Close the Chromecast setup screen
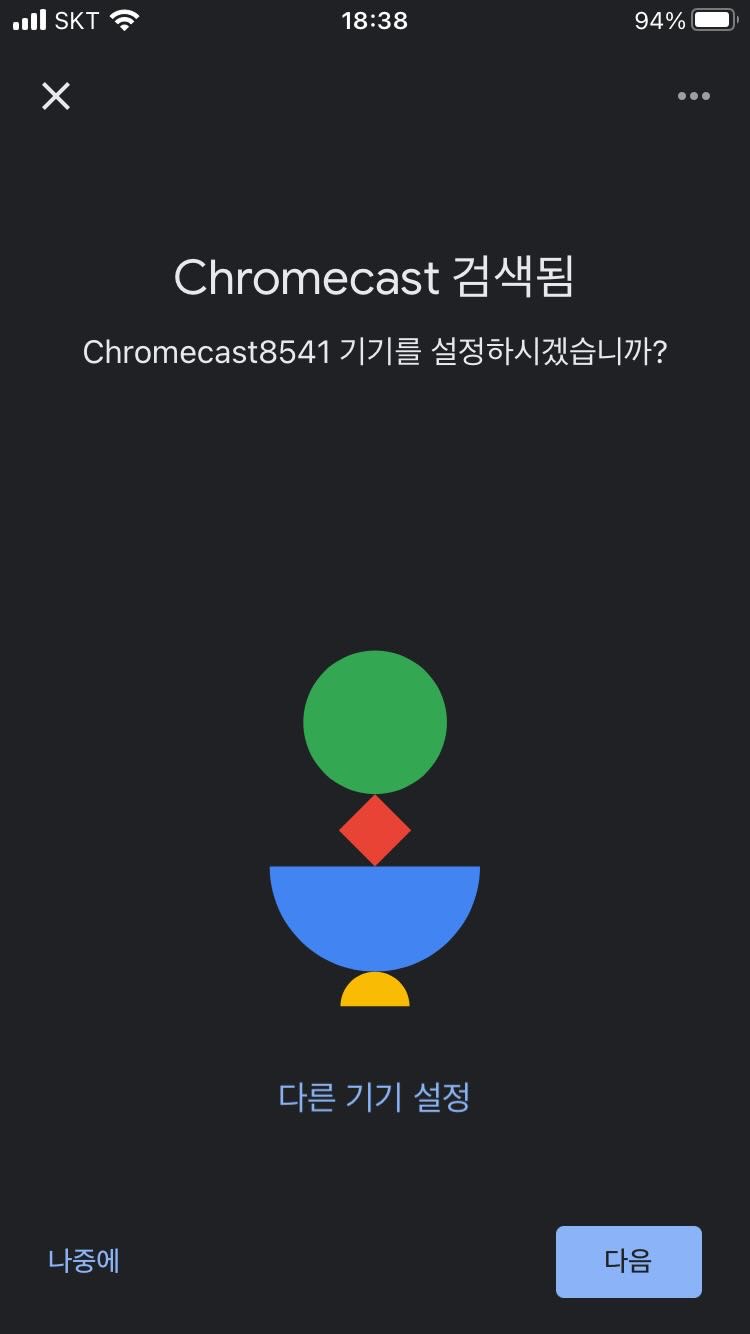 [x=56, y=96]
